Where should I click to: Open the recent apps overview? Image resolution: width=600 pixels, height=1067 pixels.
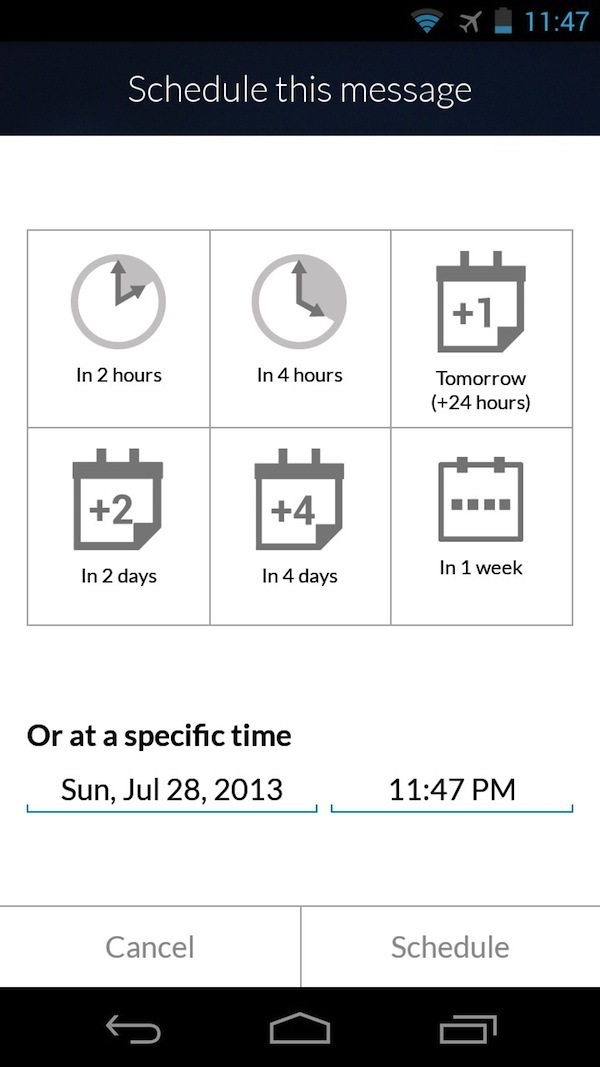(x=467, y=1027)
